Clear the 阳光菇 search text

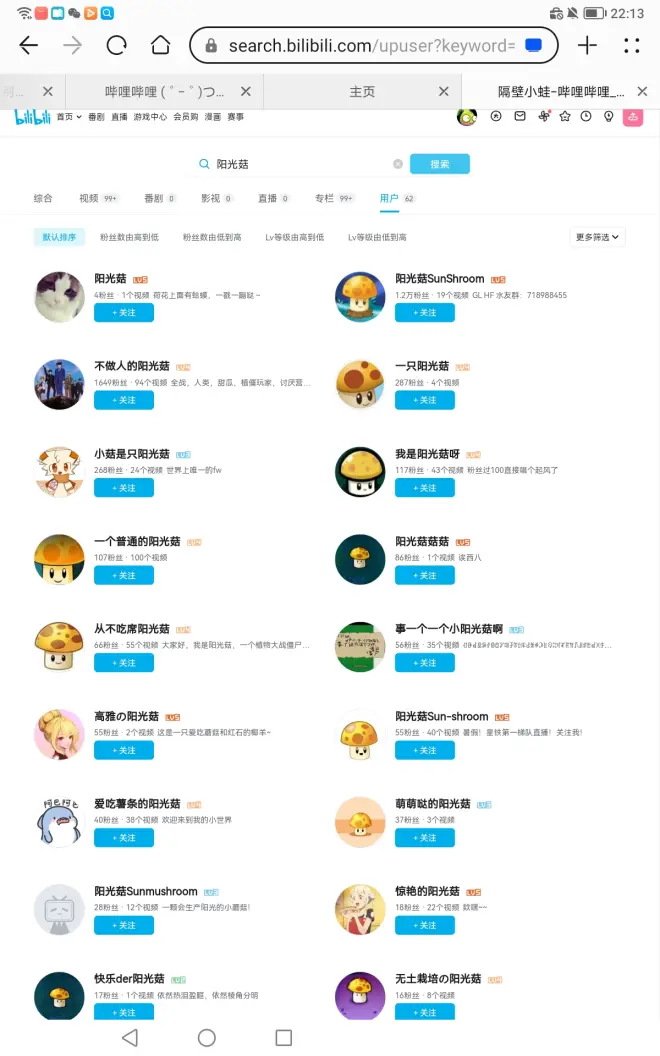point(398,164)
